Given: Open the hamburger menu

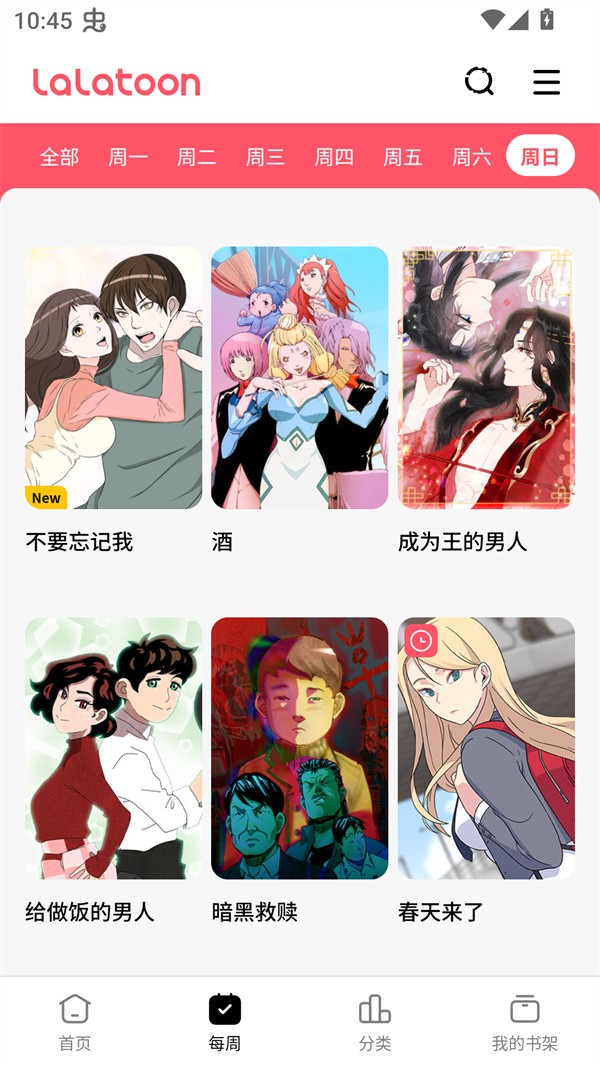Looking at the screenshot, I should coord(546,82).
